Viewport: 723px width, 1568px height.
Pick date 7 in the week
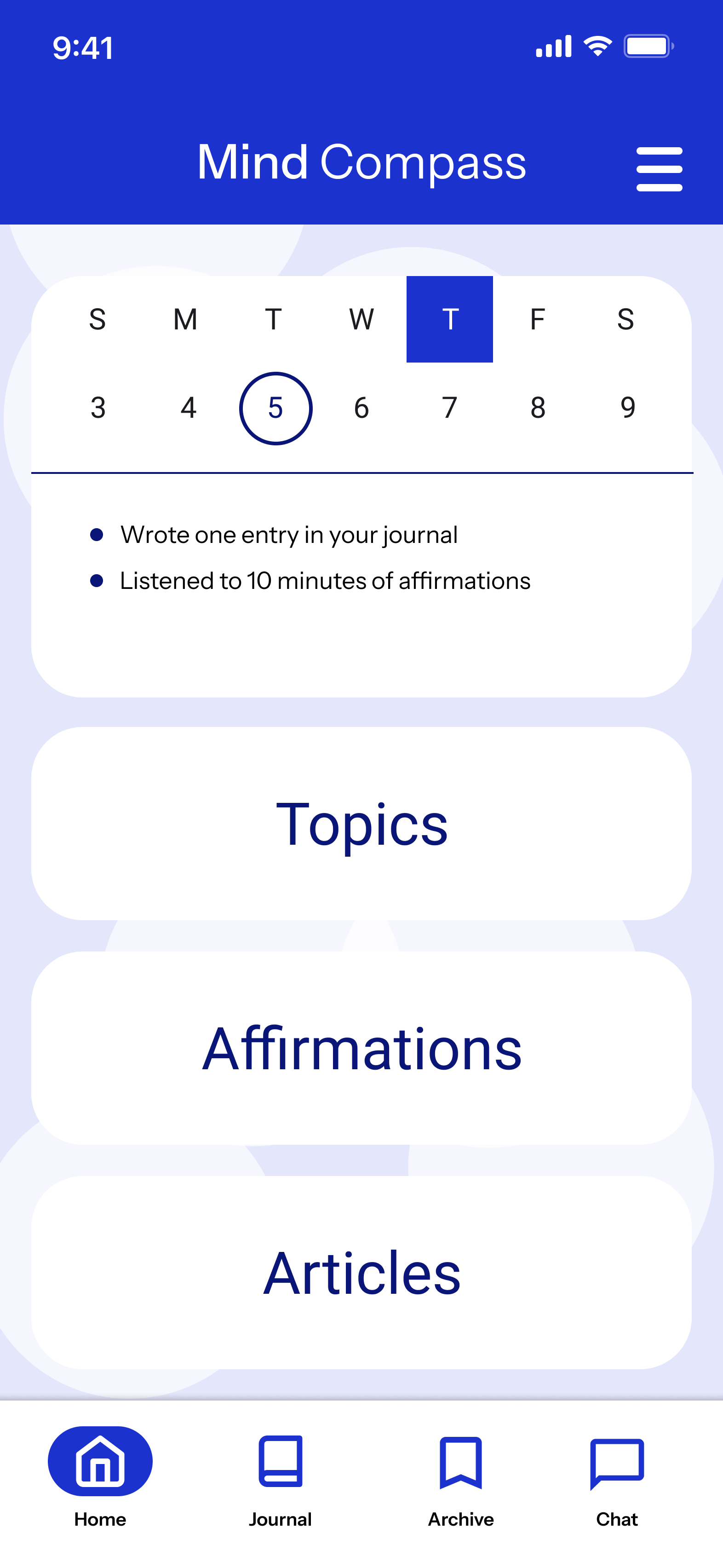coord(450,408)
